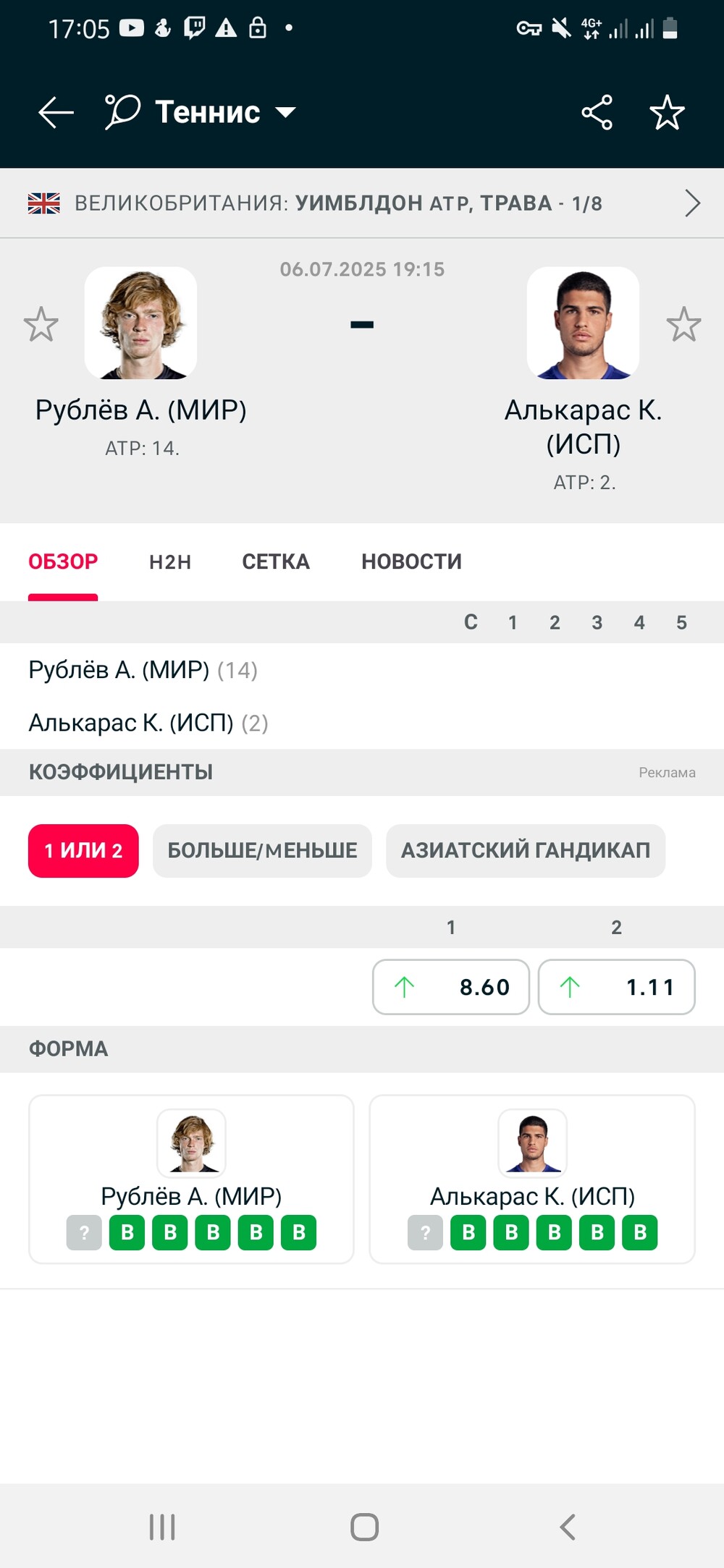
Task: Select the 1 или 2 odds chip
Action: click(83, 851)
